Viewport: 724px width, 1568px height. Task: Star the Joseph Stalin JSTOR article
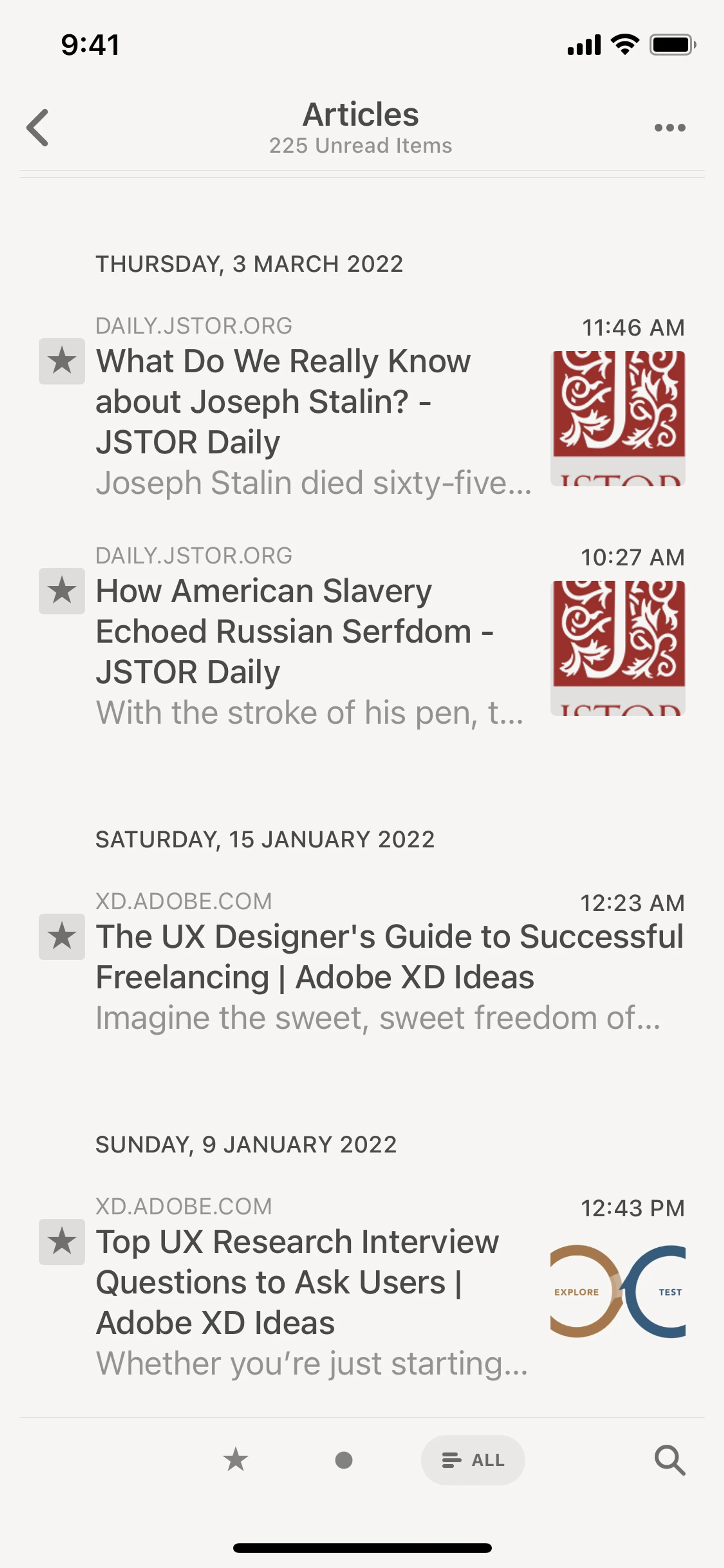tap(62, 361)
